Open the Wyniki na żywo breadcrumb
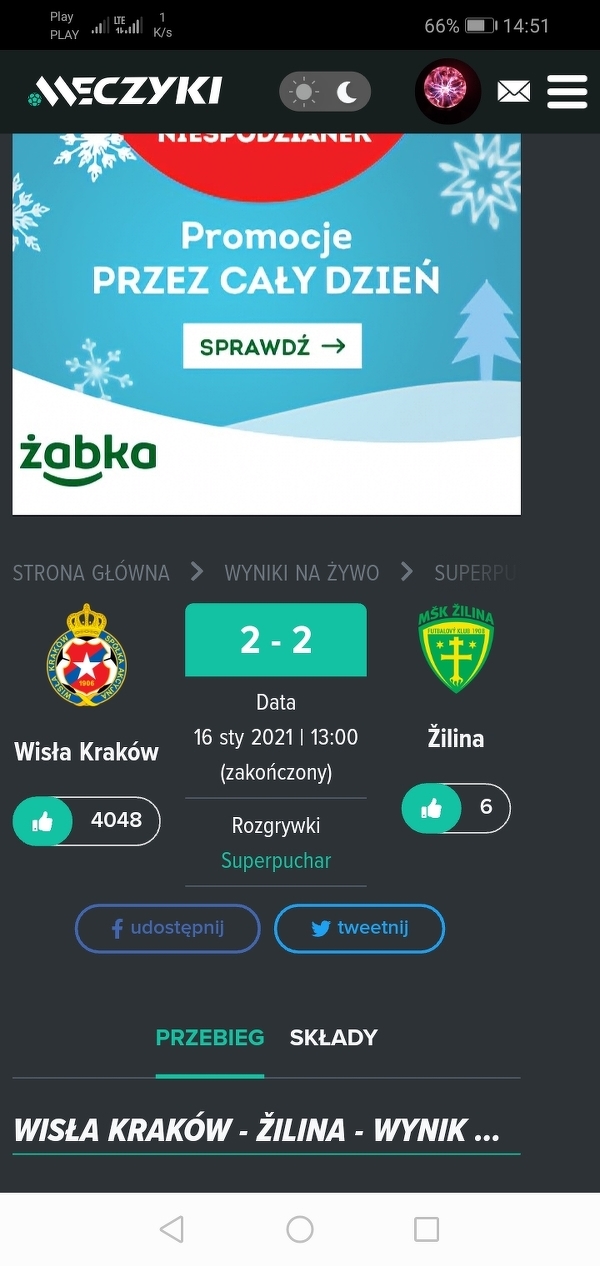The width and height of the screenshot is (600, 1266). tap(302, 573)
